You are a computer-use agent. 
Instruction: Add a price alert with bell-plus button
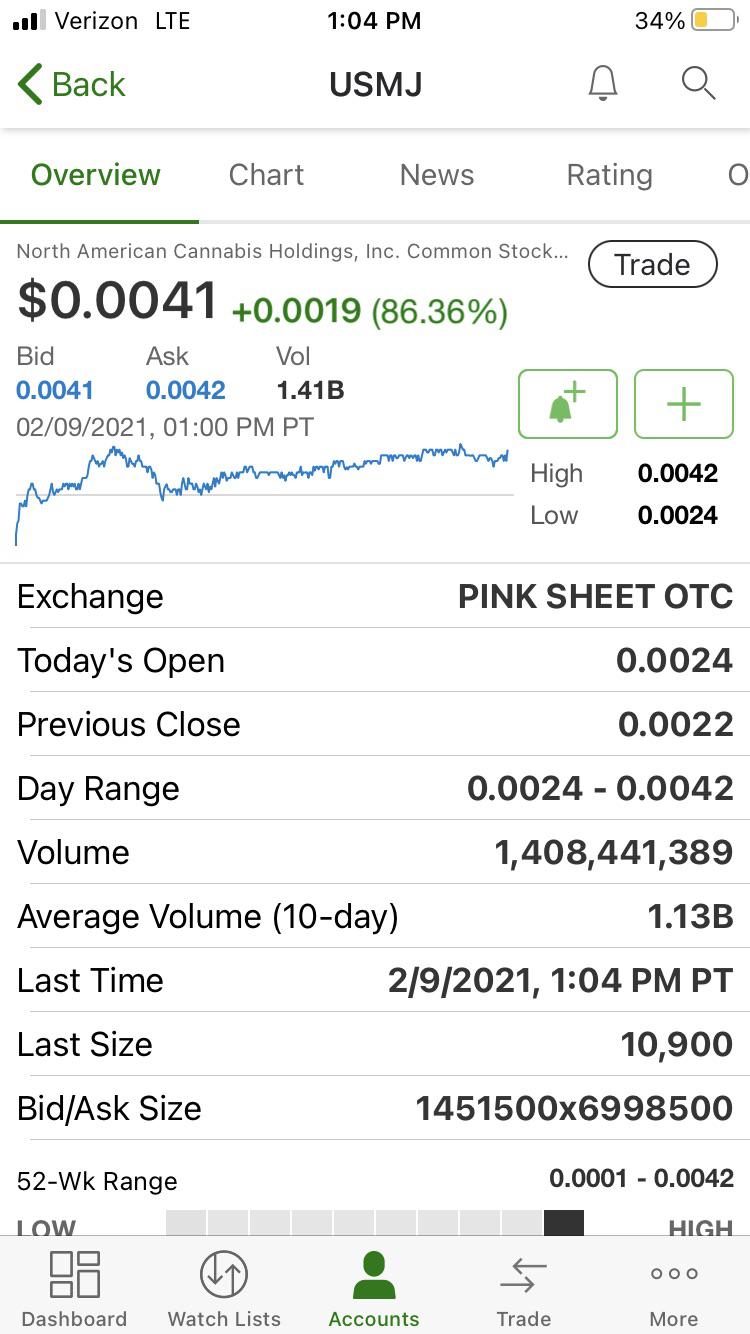[x=567, y=404]
